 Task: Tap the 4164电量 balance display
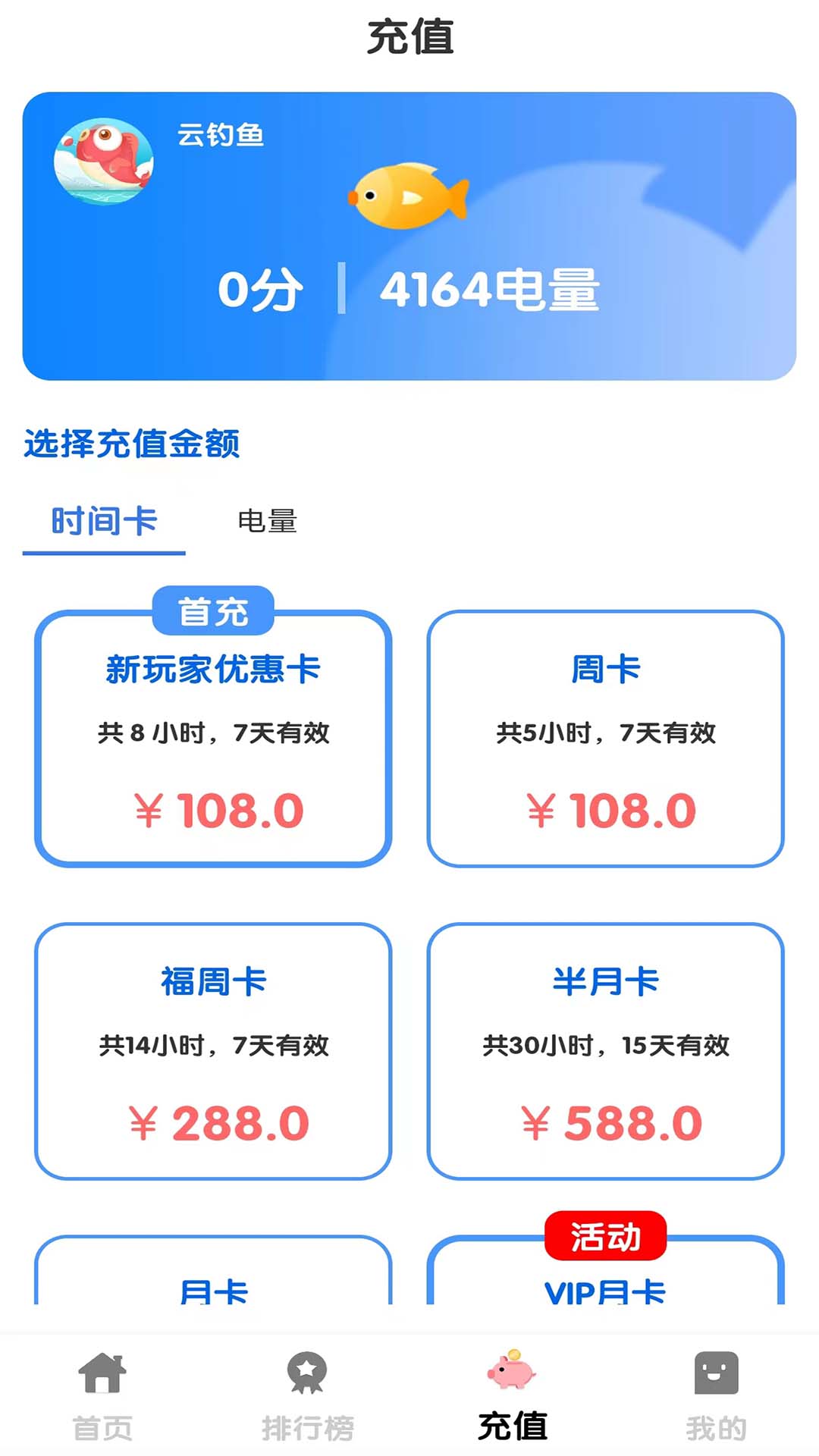pyautogui.click(x=491, y=290)
